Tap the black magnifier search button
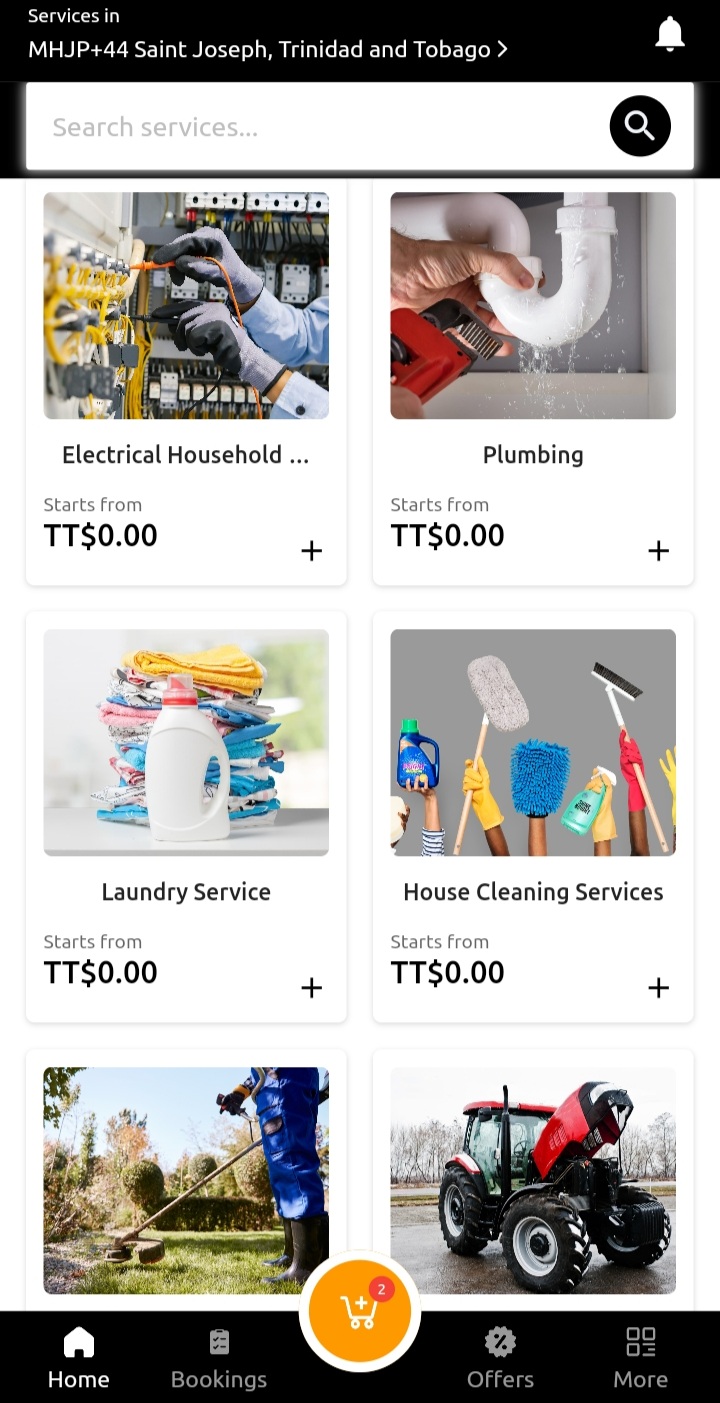720x1403 pixels. pyautogui.click(x=640, y=126)
